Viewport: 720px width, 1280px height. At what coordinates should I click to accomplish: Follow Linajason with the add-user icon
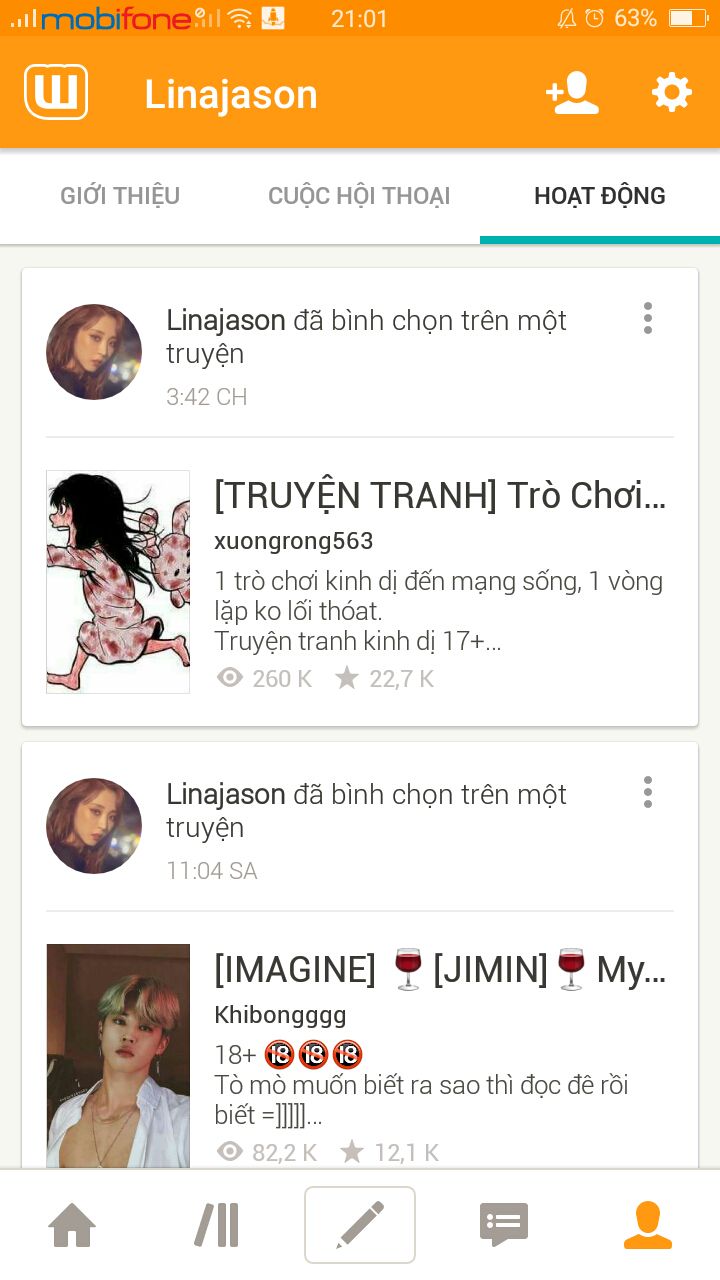(x=572, y=93)
